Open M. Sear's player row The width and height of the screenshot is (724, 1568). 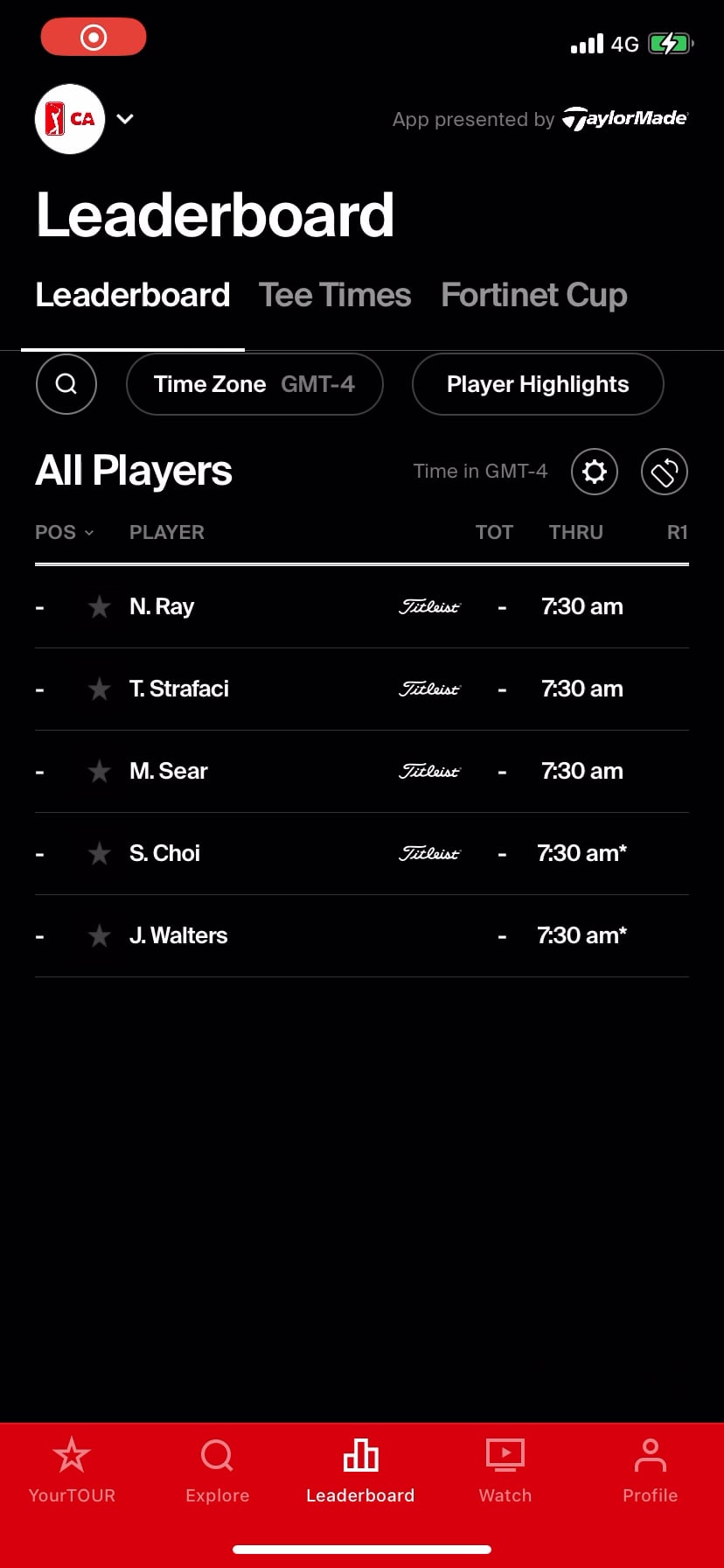click(x=362, y=772)
